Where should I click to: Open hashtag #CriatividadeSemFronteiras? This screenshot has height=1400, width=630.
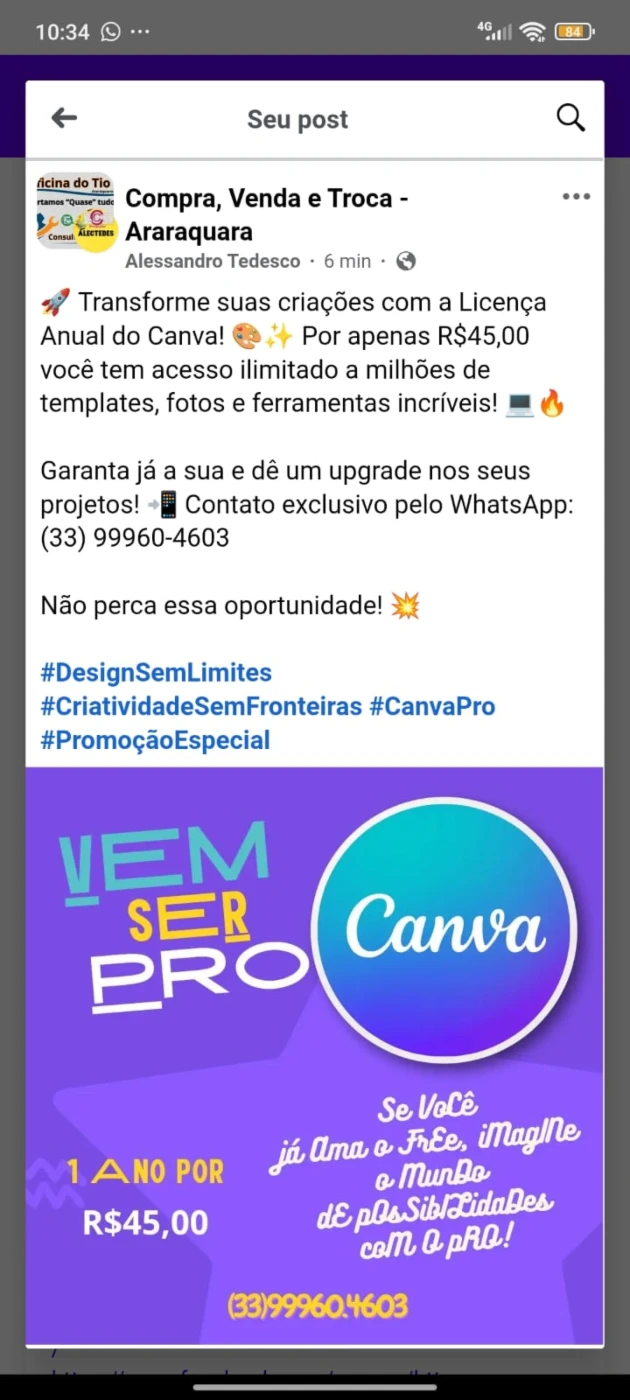click(201, 706)
